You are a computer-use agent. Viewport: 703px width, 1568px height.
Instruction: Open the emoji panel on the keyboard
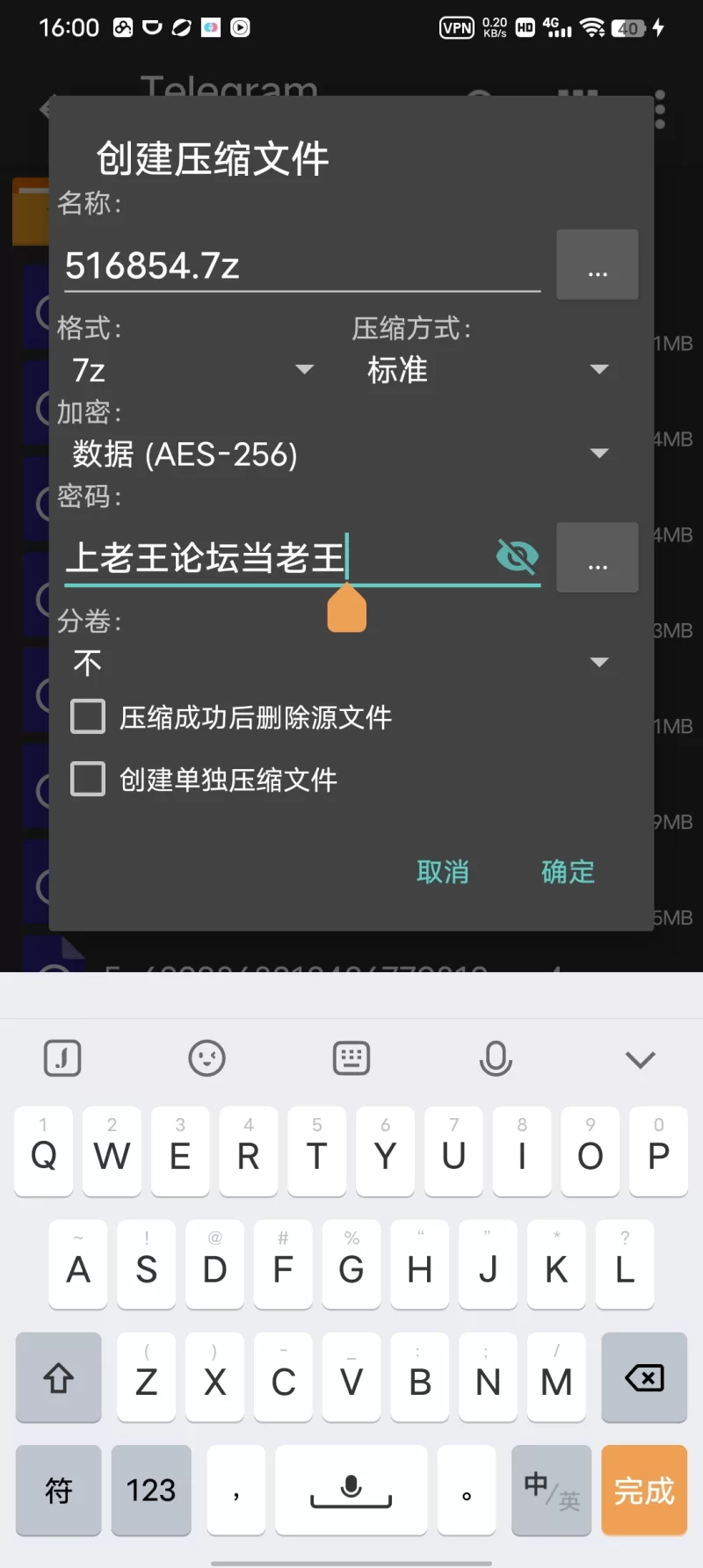pos(207,1058)
